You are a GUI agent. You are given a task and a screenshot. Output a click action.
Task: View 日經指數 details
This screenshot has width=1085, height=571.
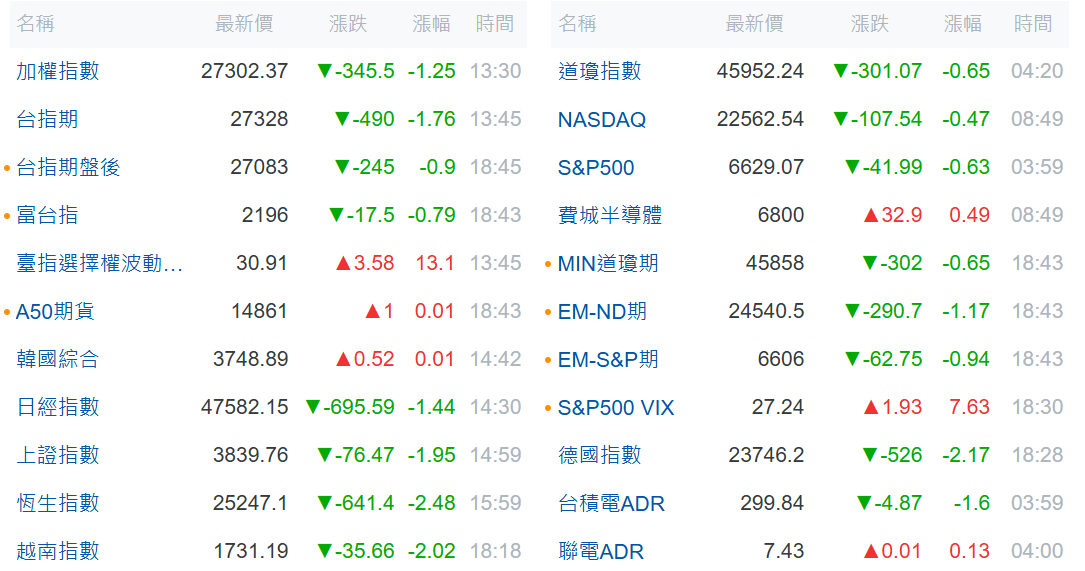click(x=58, y=407)
